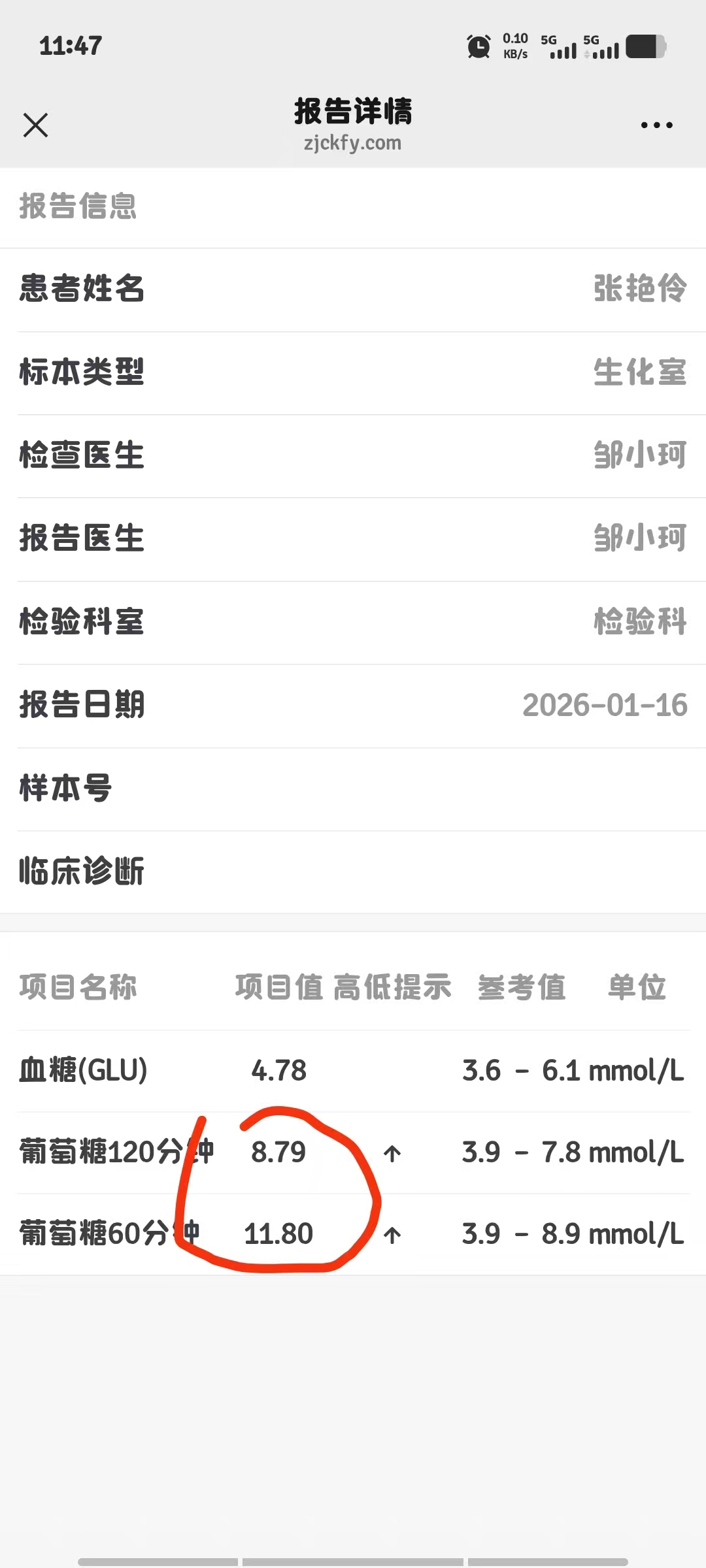Tap the up arrow beside 葡萄糖120分钟
The image size is (706, 1568).
pyautogui.click(x=392, y=1152)
